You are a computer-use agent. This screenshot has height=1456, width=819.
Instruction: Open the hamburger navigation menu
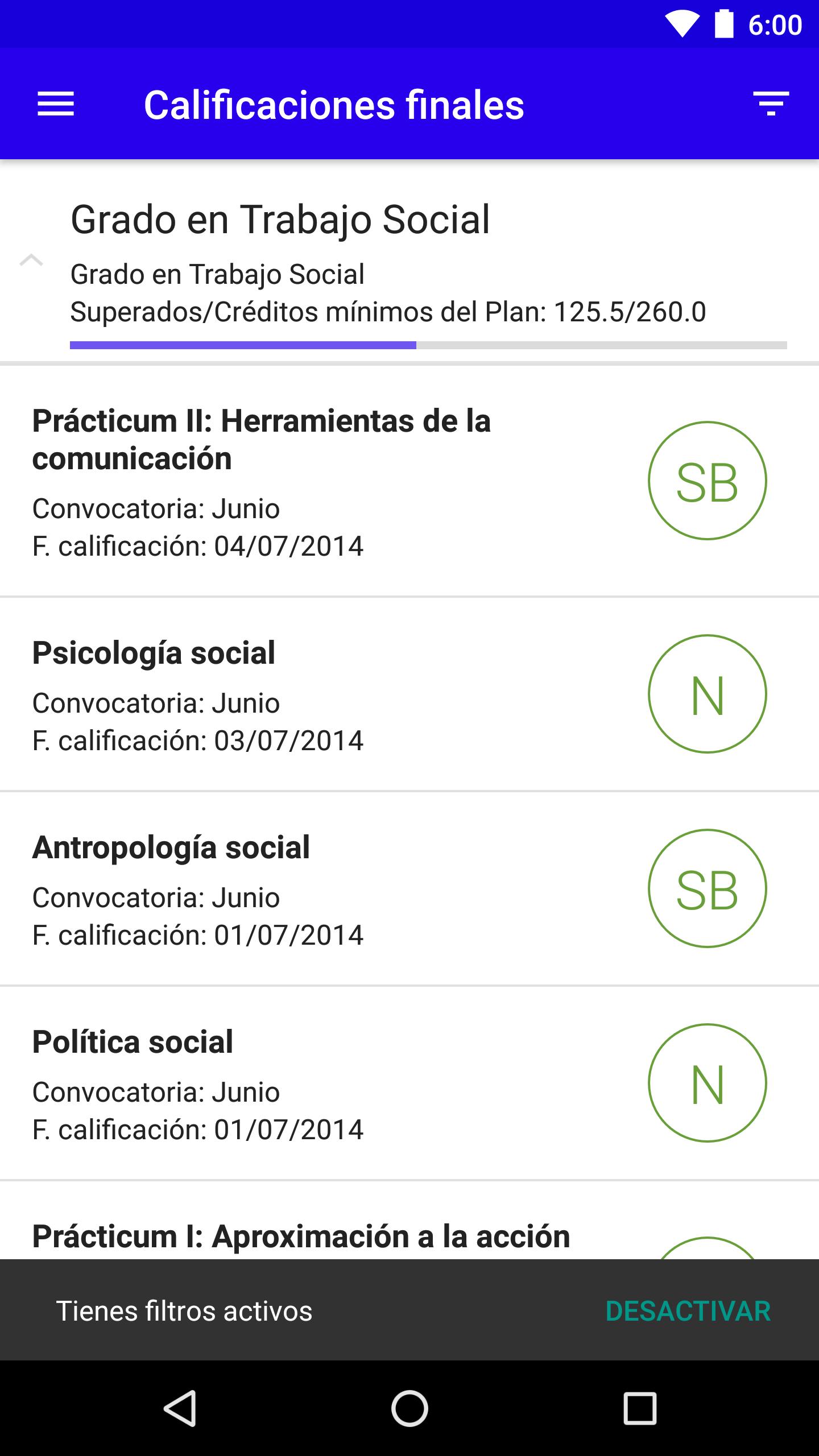[56, 104]
